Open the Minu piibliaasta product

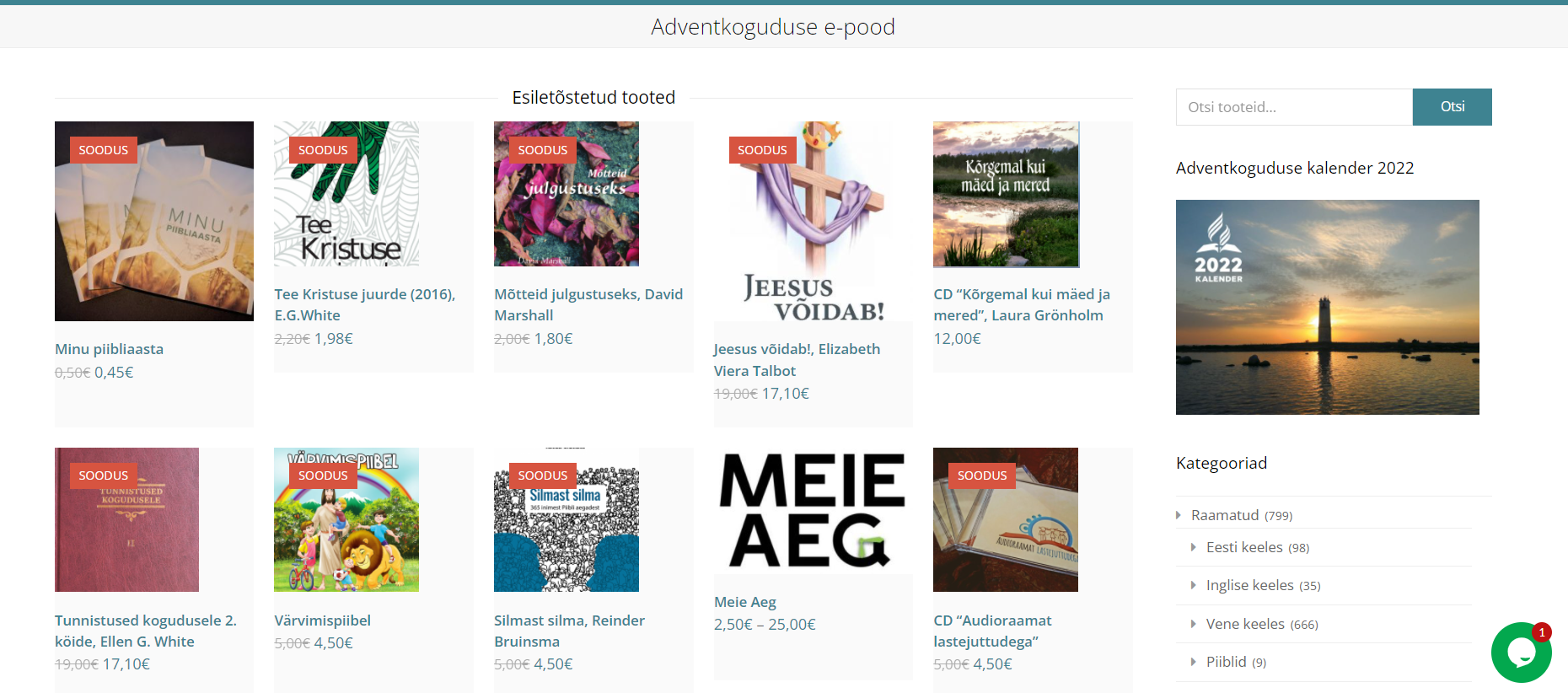(x=110, y=349)
